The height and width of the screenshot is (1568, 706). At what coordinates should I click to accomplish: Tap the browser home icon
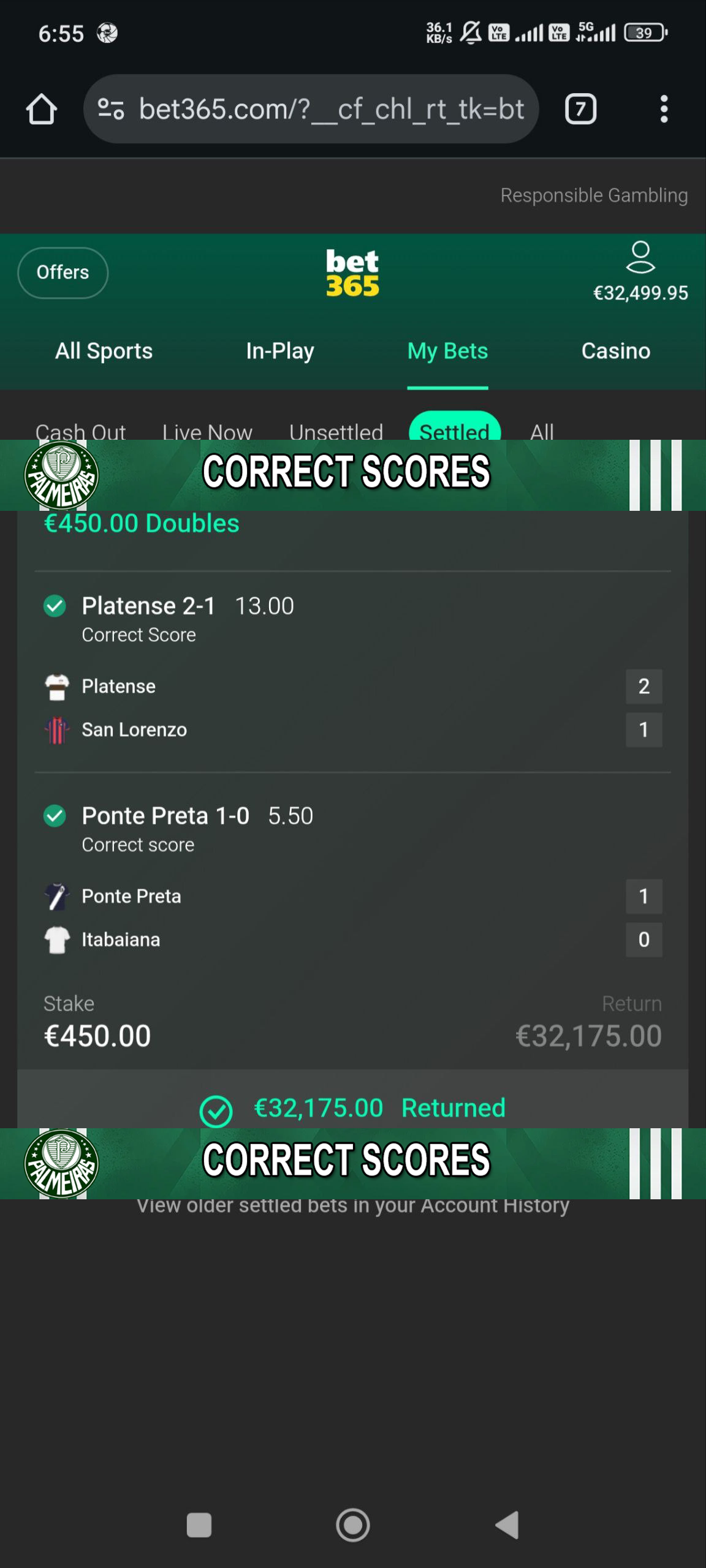click(42, 109)
